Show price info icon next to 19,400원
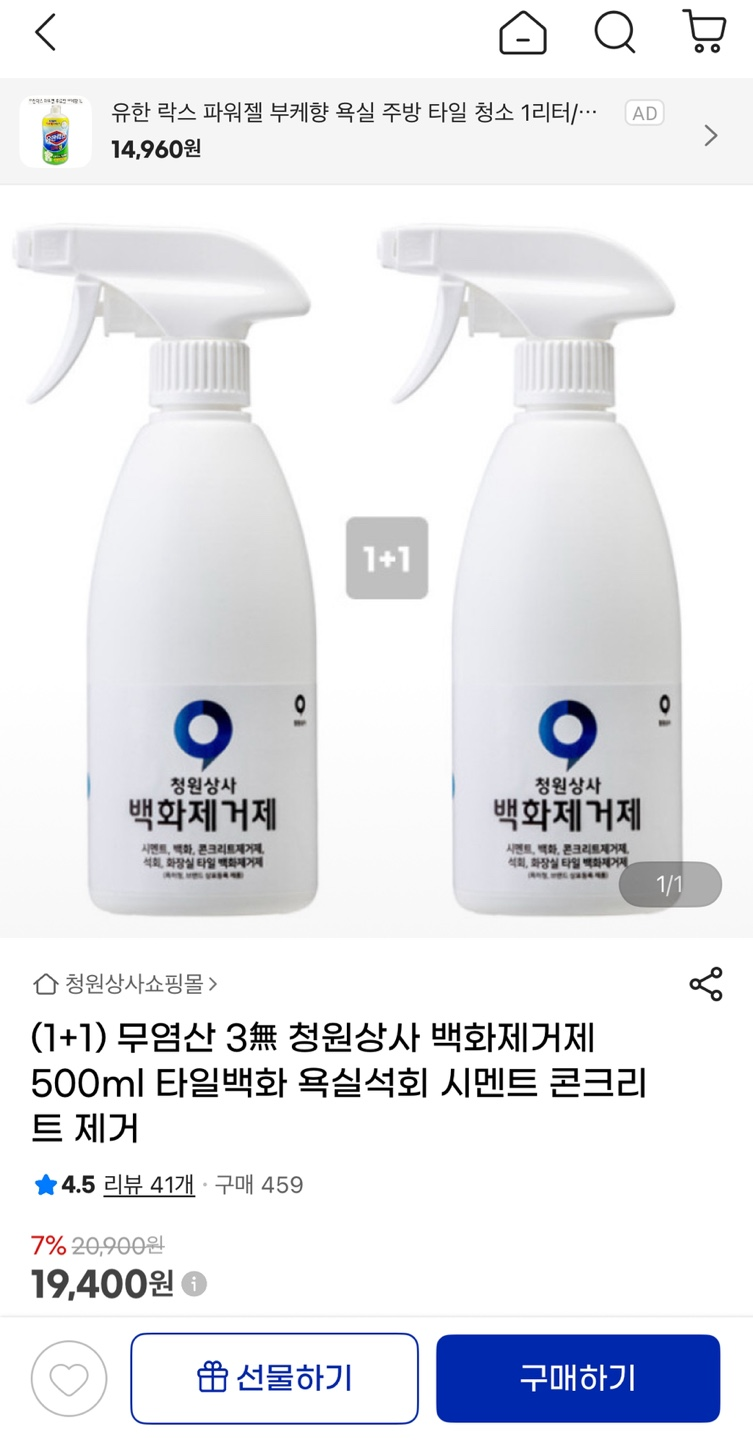The width and height of the screenshot is (753, 1440). pos(195,1284)
